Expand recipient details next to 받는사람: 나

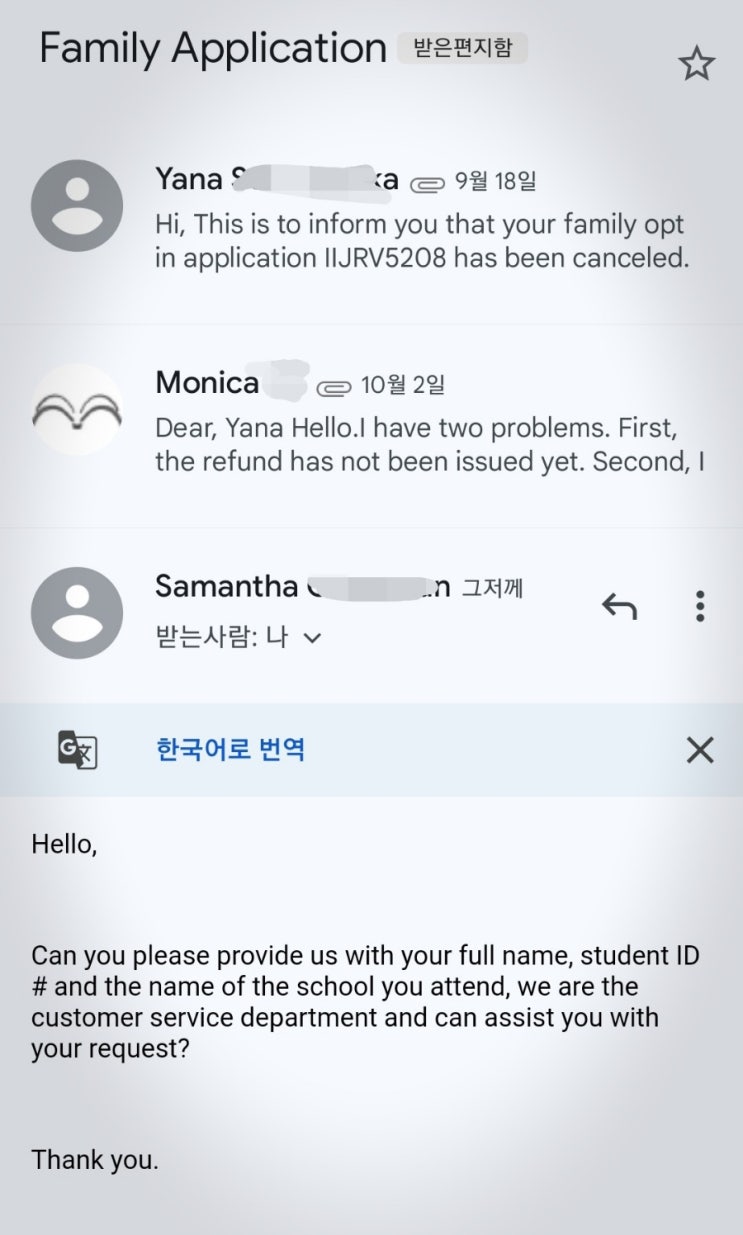pyautogui.click(x=313, y=637)
